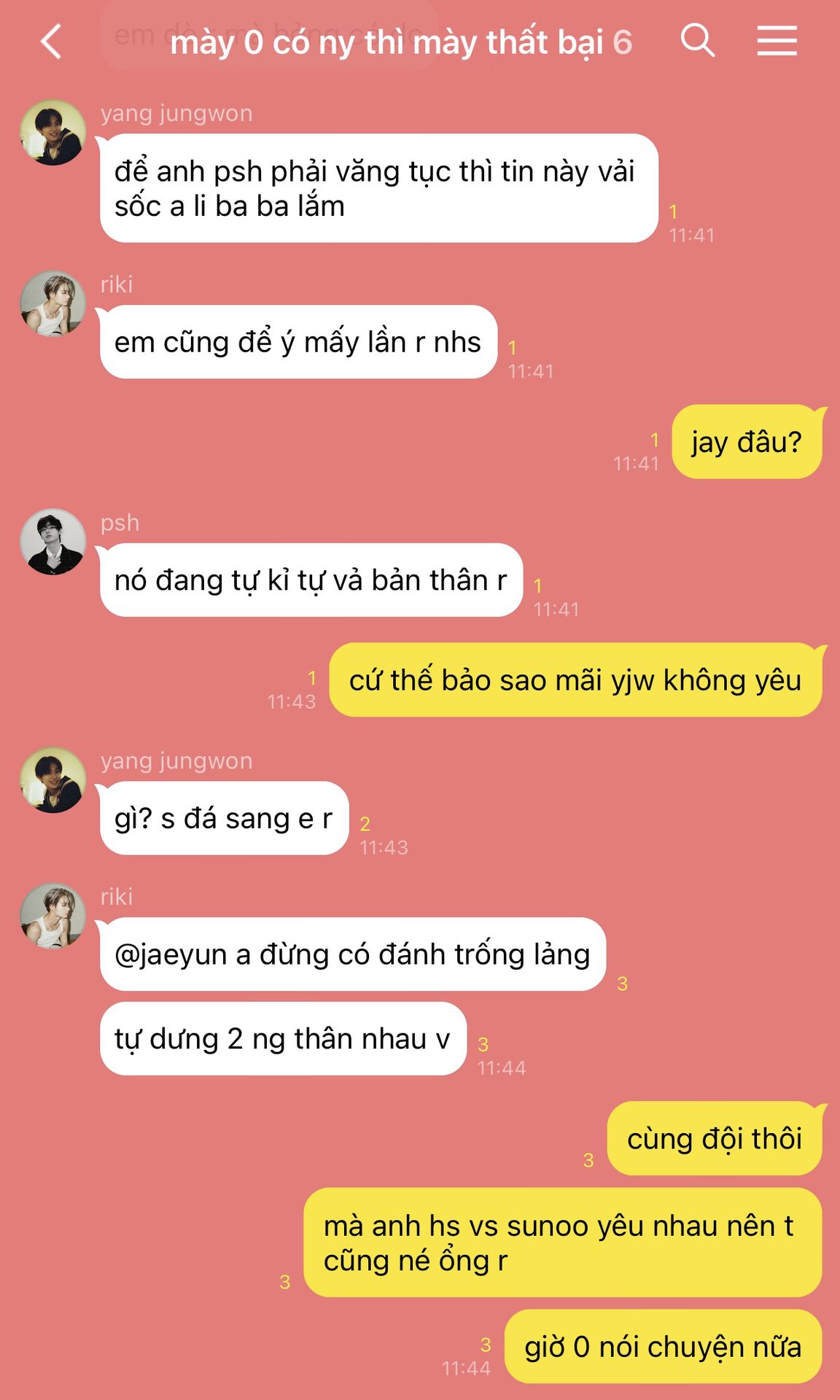Go back from the group chat

pos(51,42)
